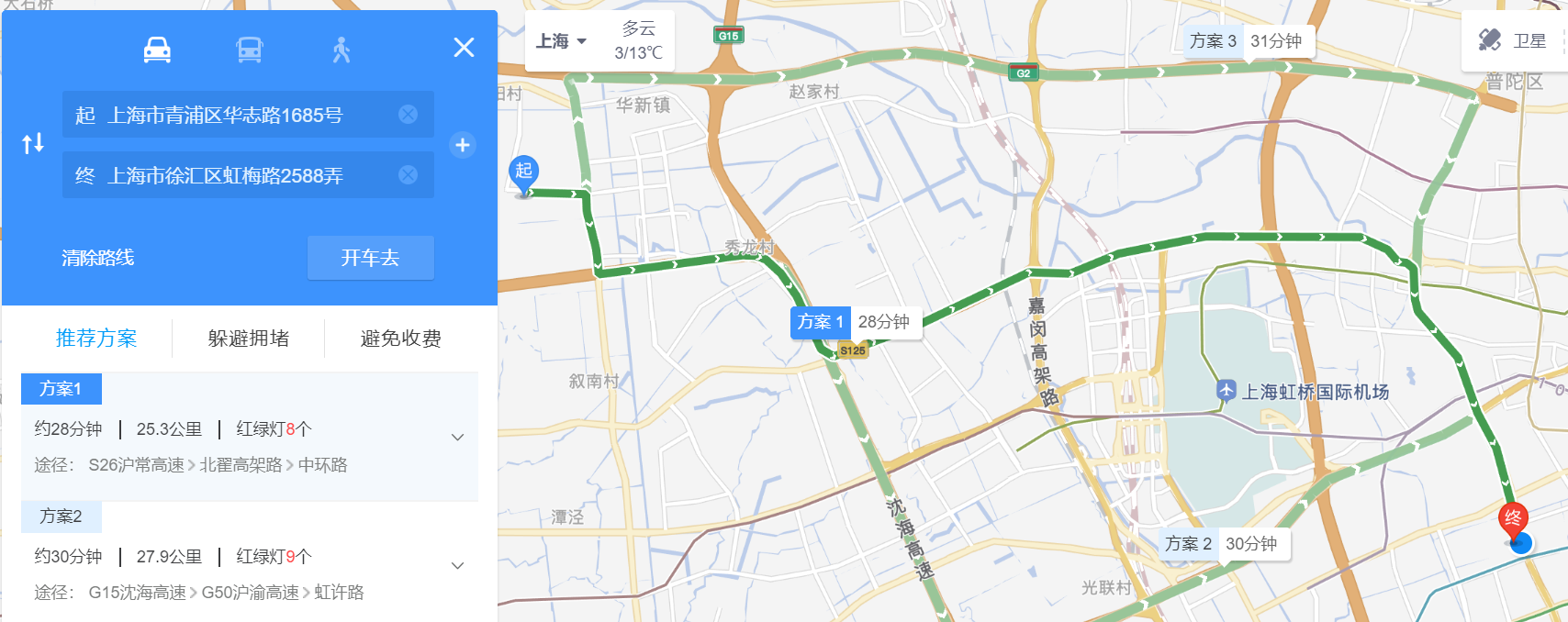Open the 上海 city dropdown

tap(562, 41)
